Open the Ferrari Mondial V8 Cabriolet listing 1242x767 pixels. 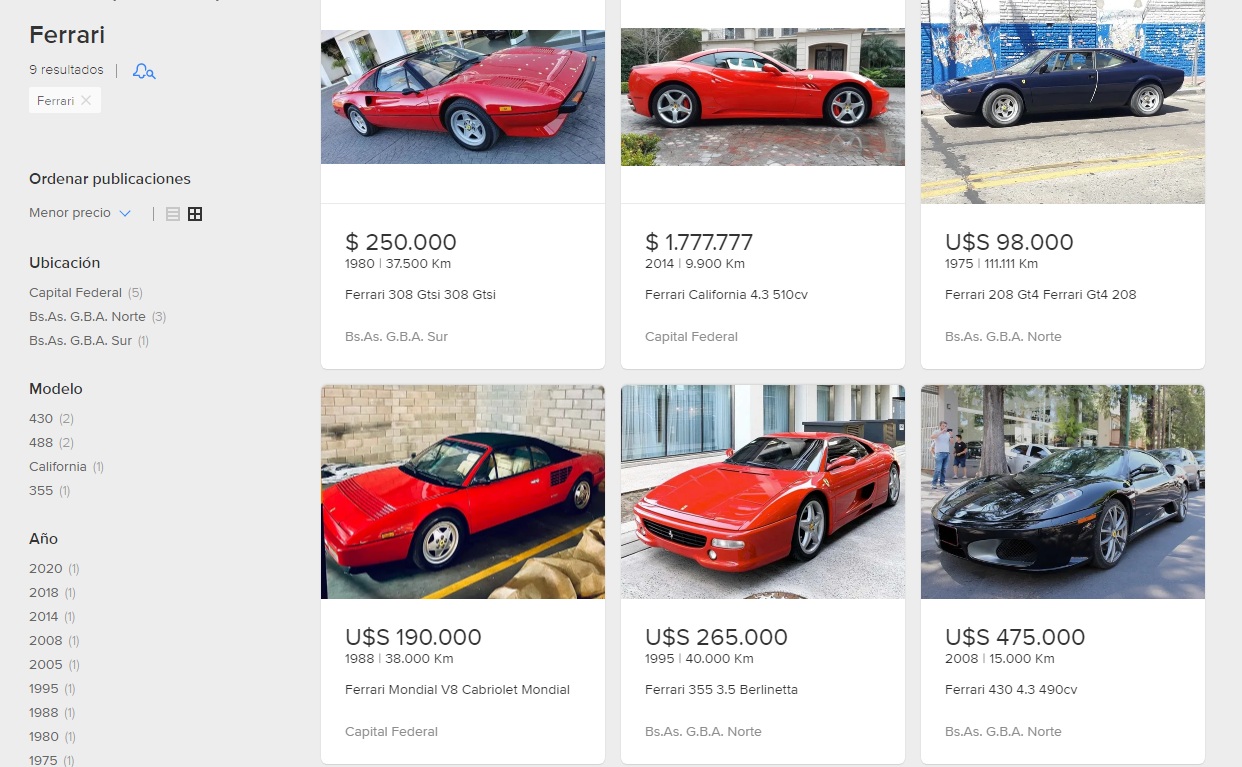click(457, 690)
